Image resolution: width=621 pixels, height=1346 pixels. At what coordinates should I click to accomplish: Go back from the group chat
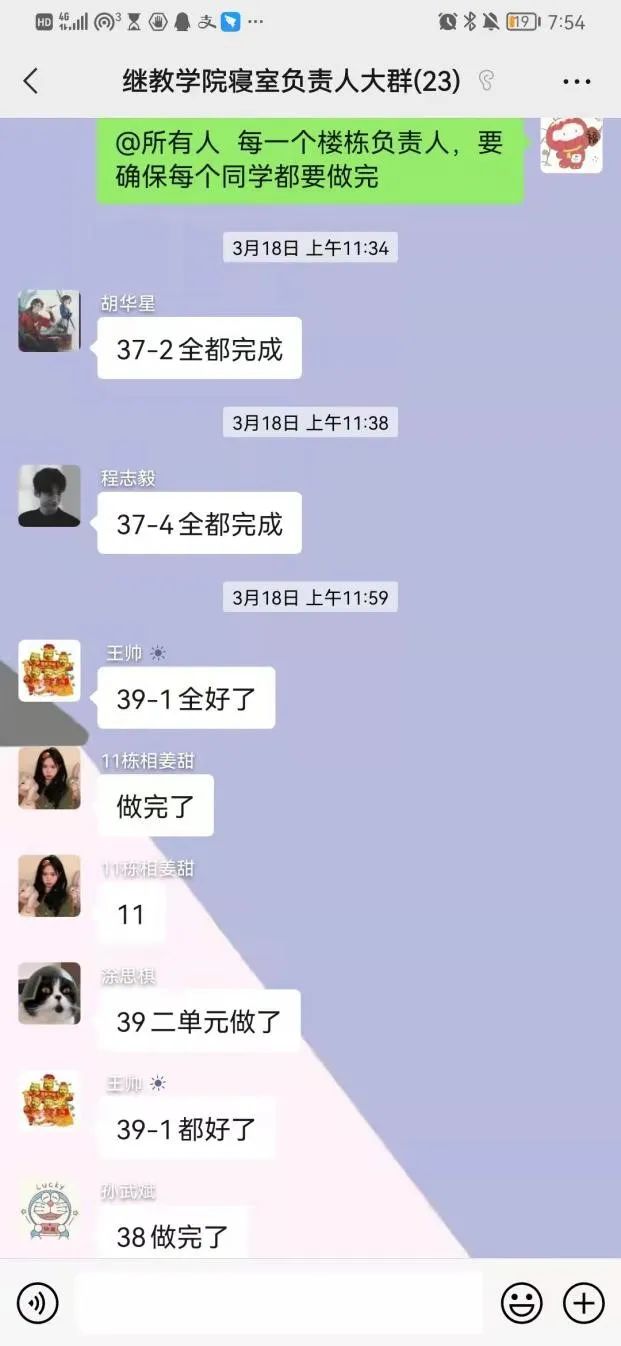31,82
